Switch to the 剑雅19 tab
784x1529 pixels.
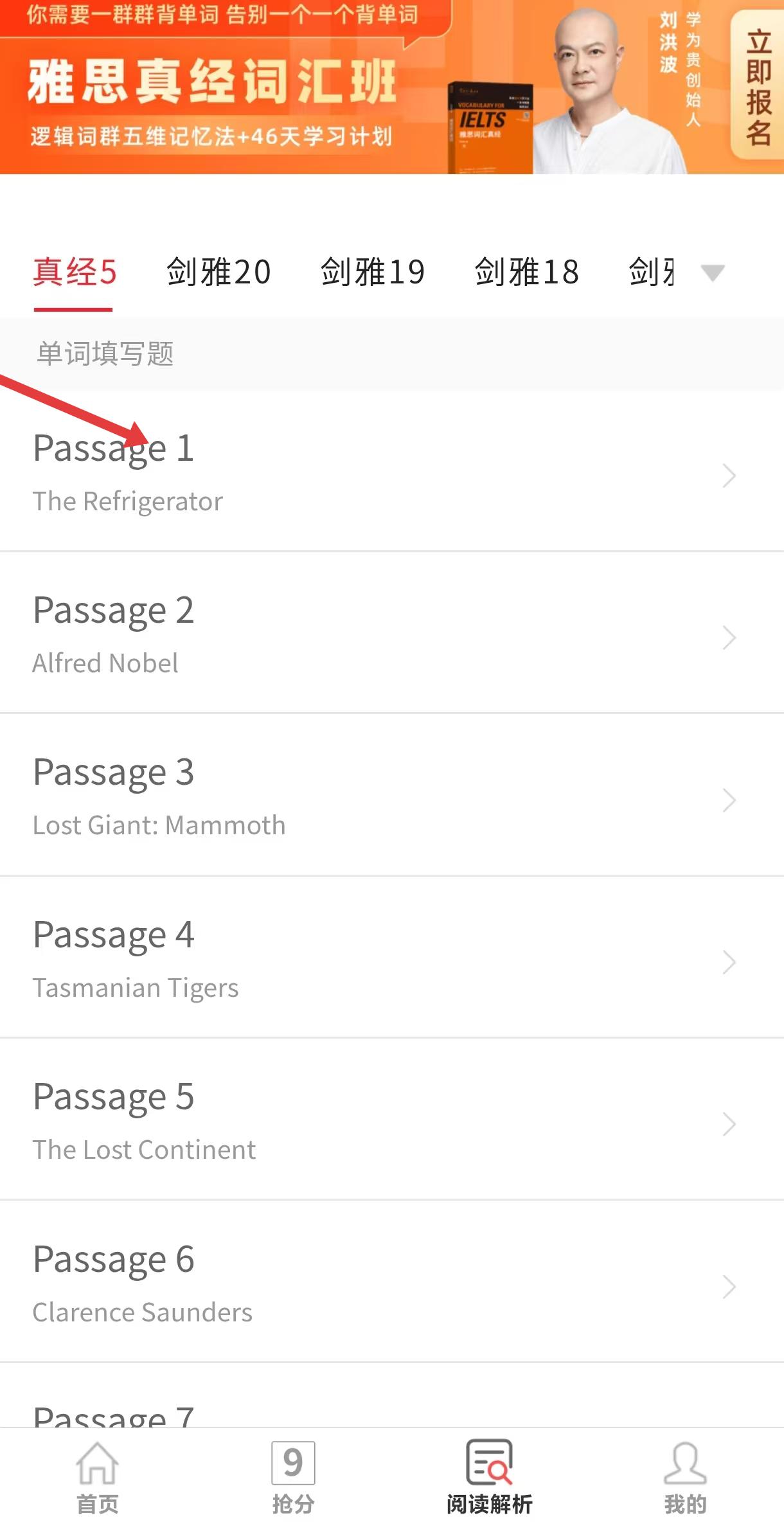[x=373, y=272]
